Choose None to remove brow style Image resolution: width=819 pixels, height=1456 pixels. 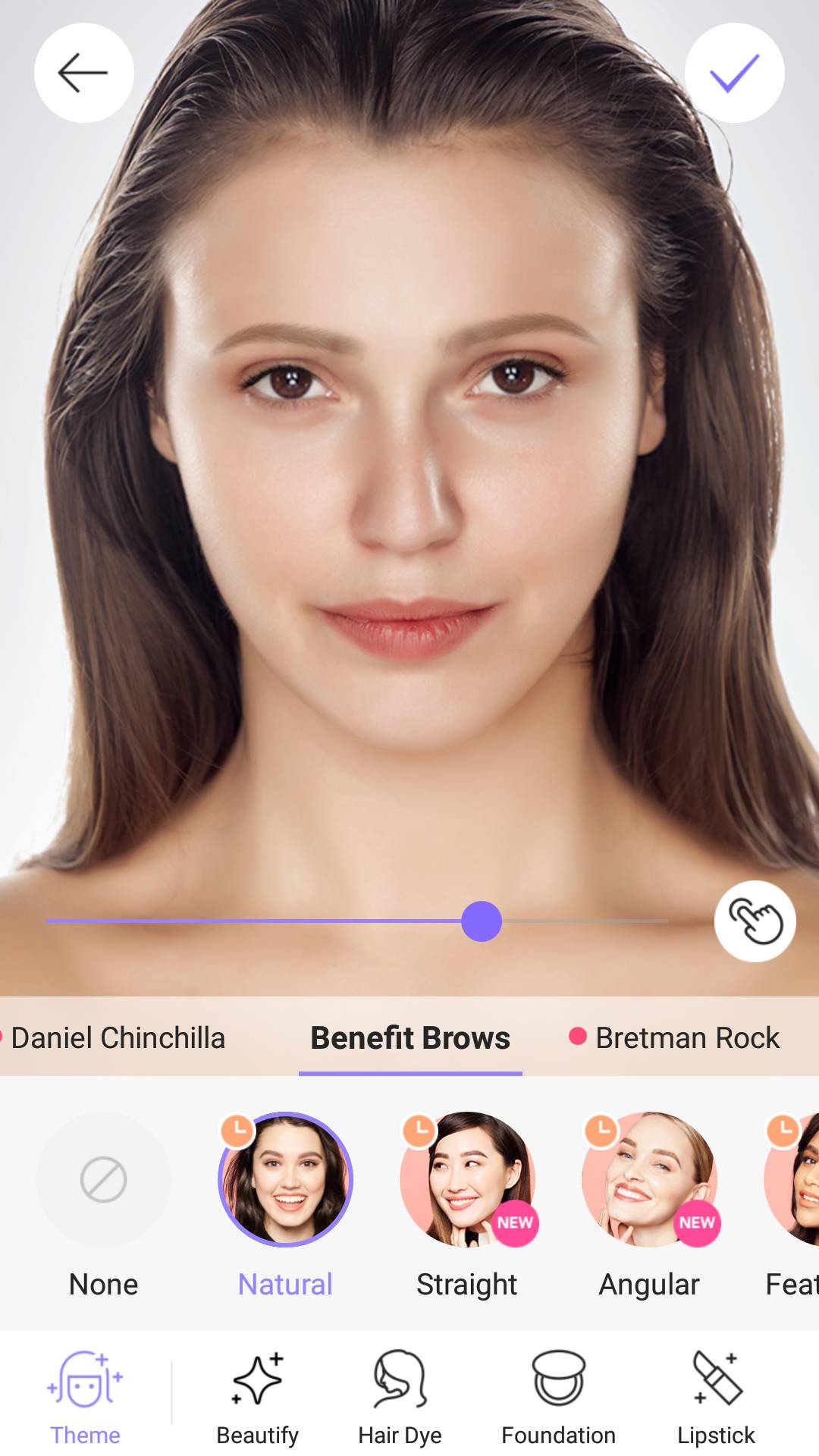[x=103, y=1180]
